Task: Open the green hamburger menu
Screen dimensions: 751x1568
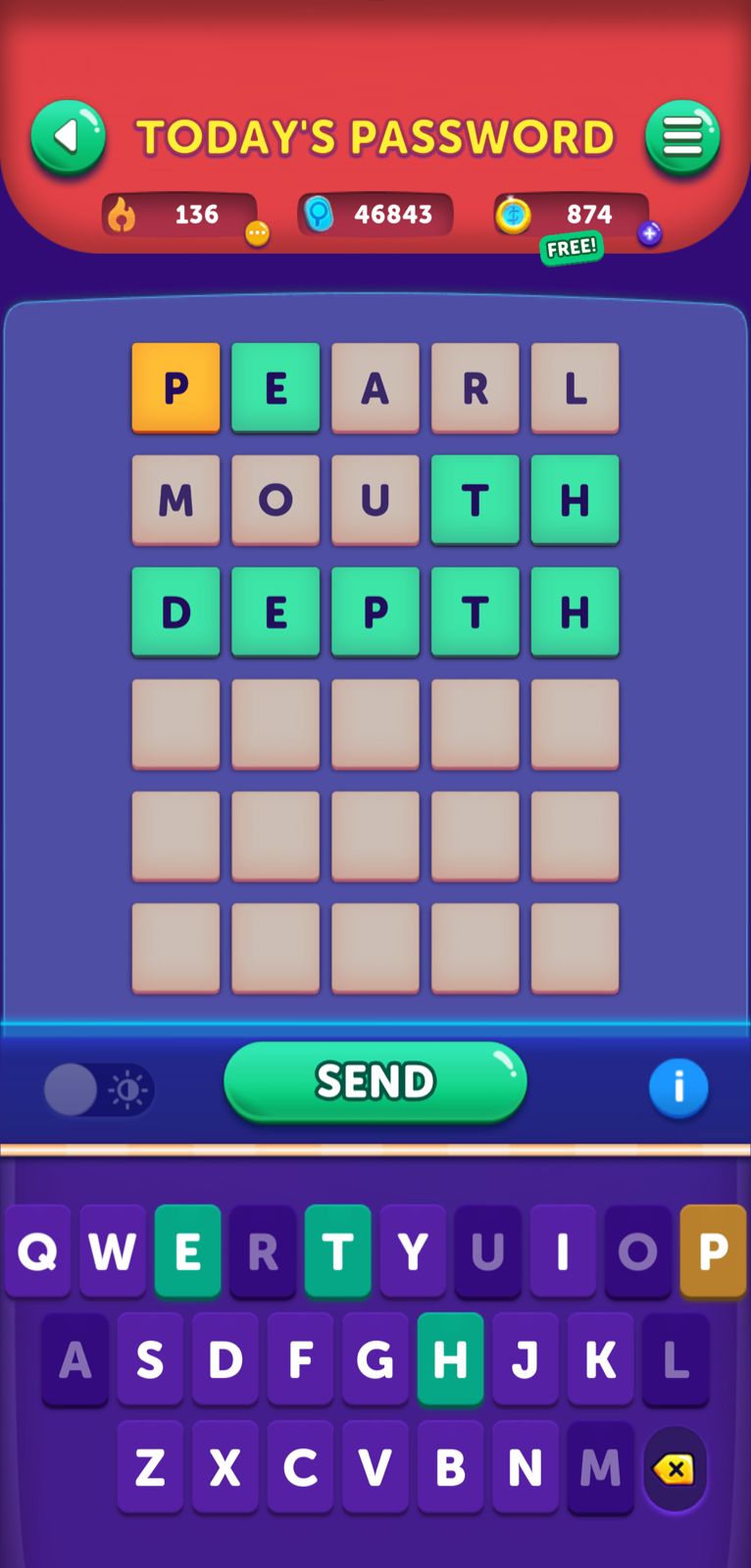Action: [x=682, y=137]
